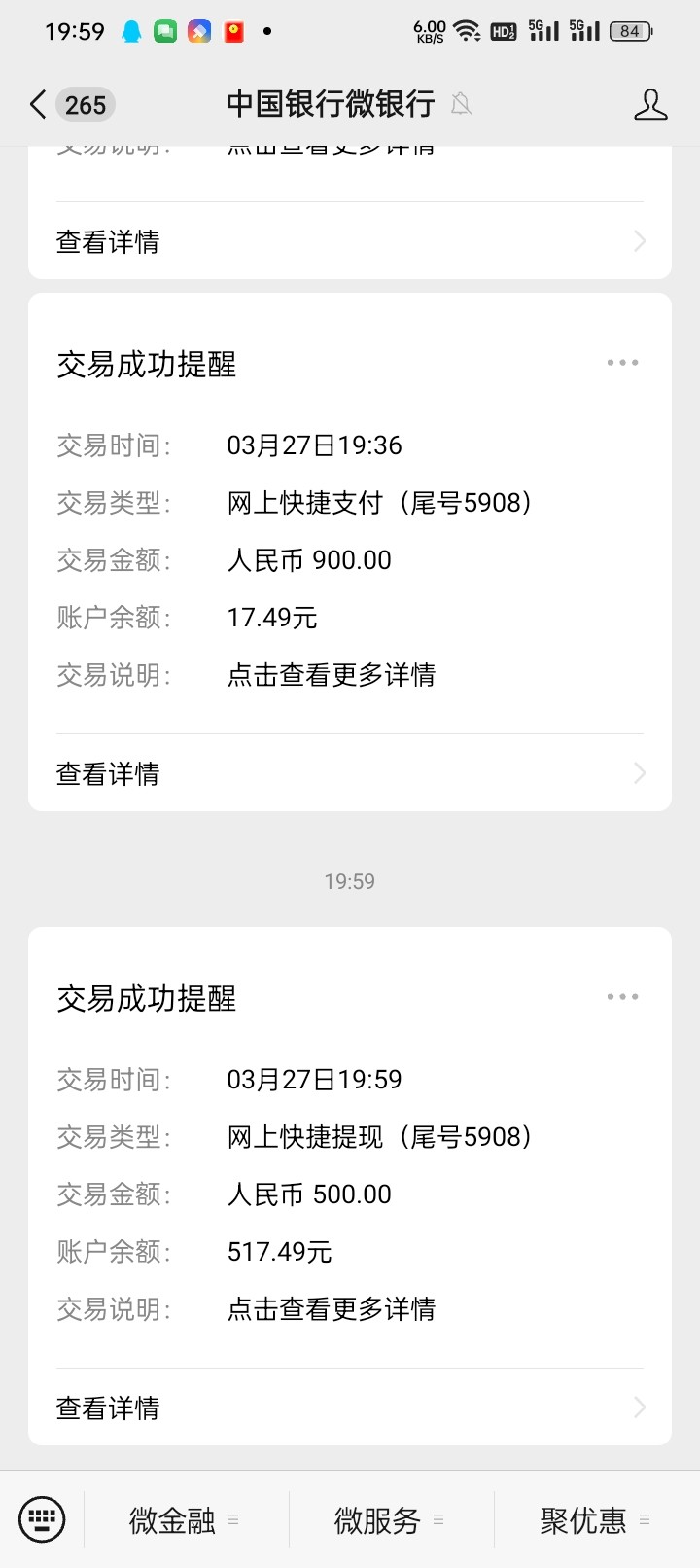Open the account profile icon
Screen dimensions: 700x1568
pos(650,105)
